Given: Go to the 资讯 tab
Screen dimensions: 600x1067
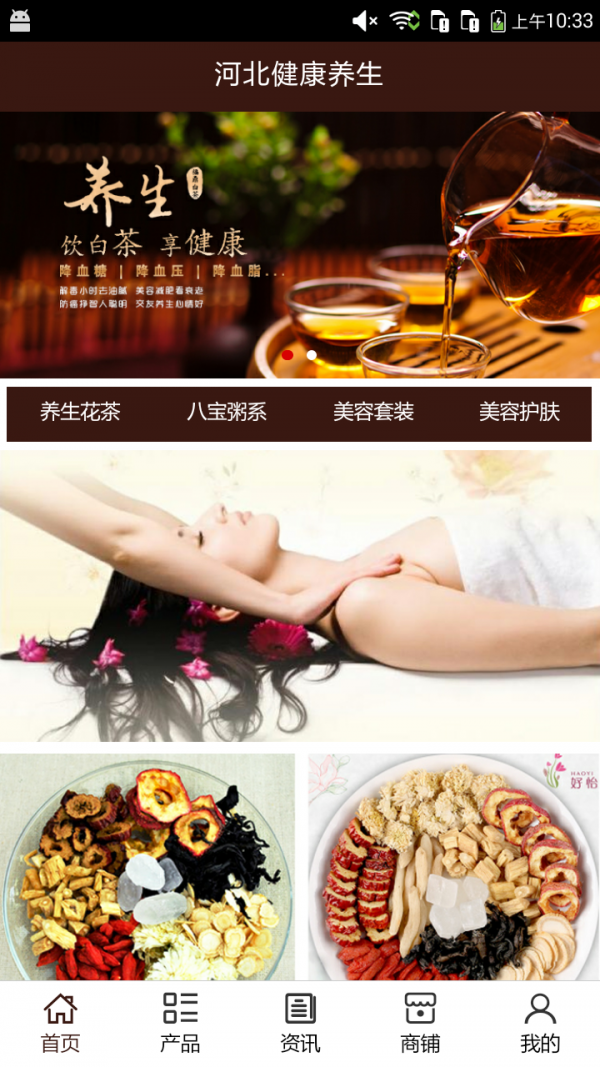Looking at the screenshot, I should pos(300,1023).
